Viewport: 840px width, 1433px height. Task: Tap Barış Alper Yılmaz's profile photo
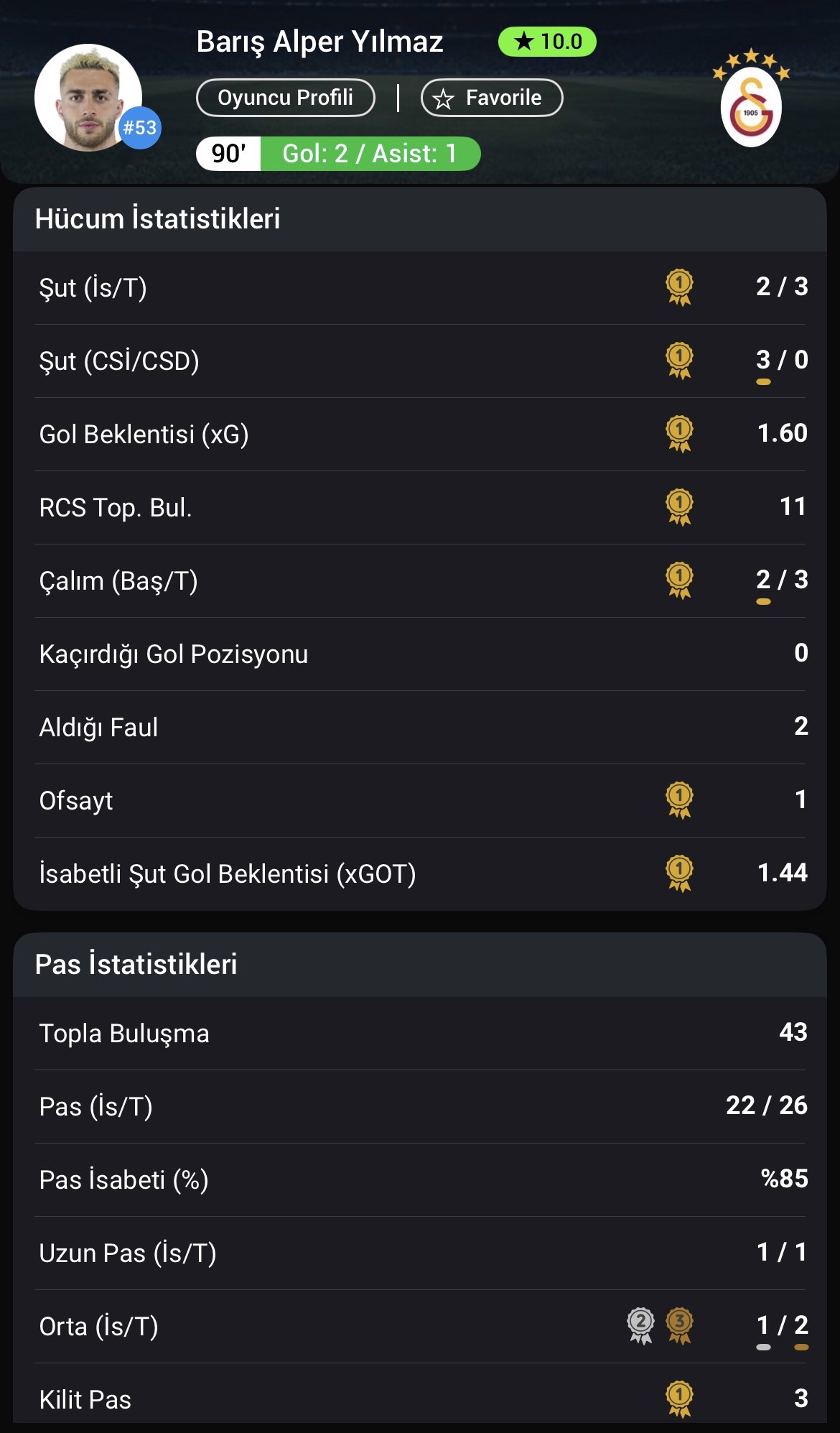88,98
